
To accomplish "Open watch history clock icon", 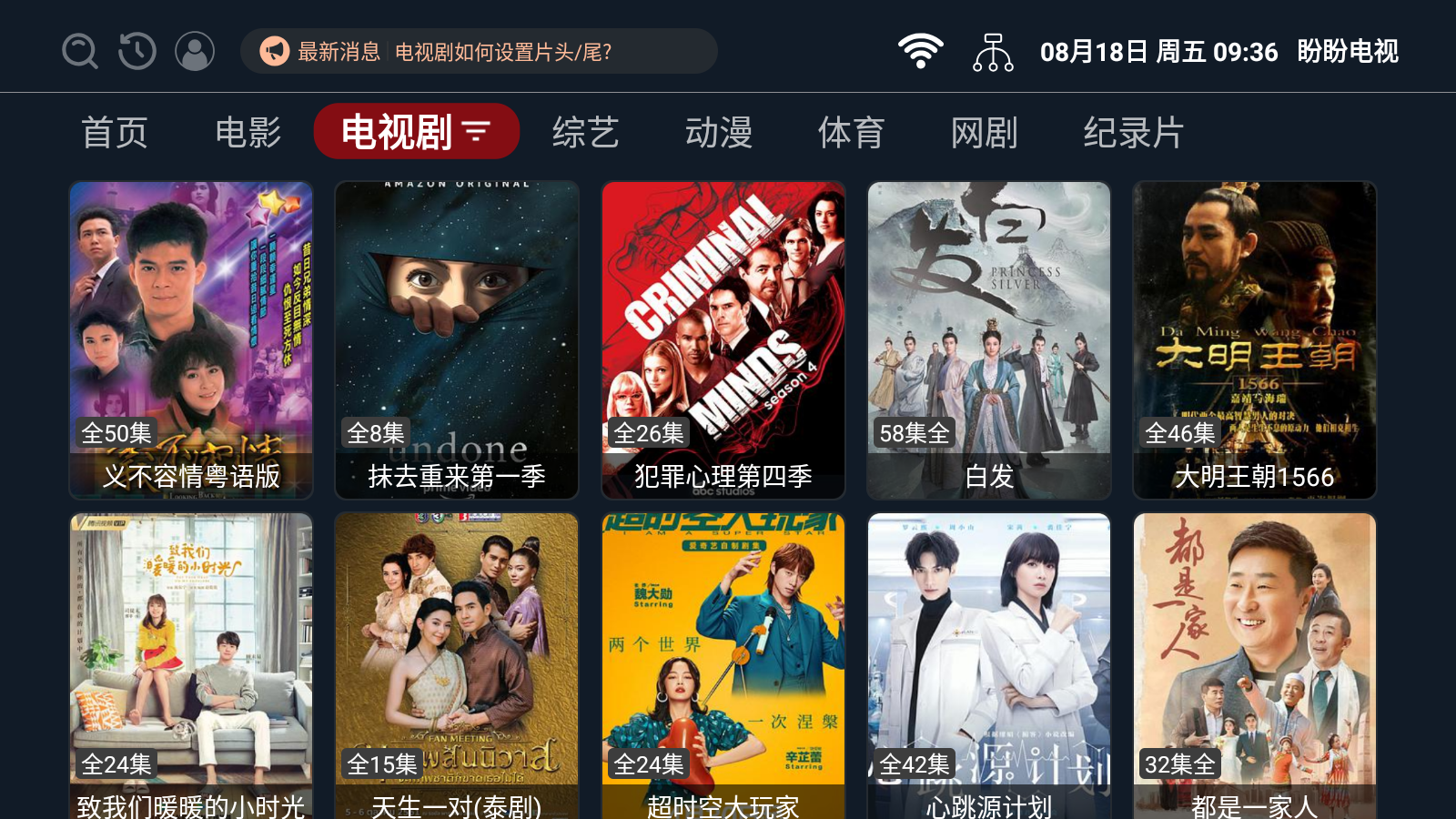I will click(137, 51).
